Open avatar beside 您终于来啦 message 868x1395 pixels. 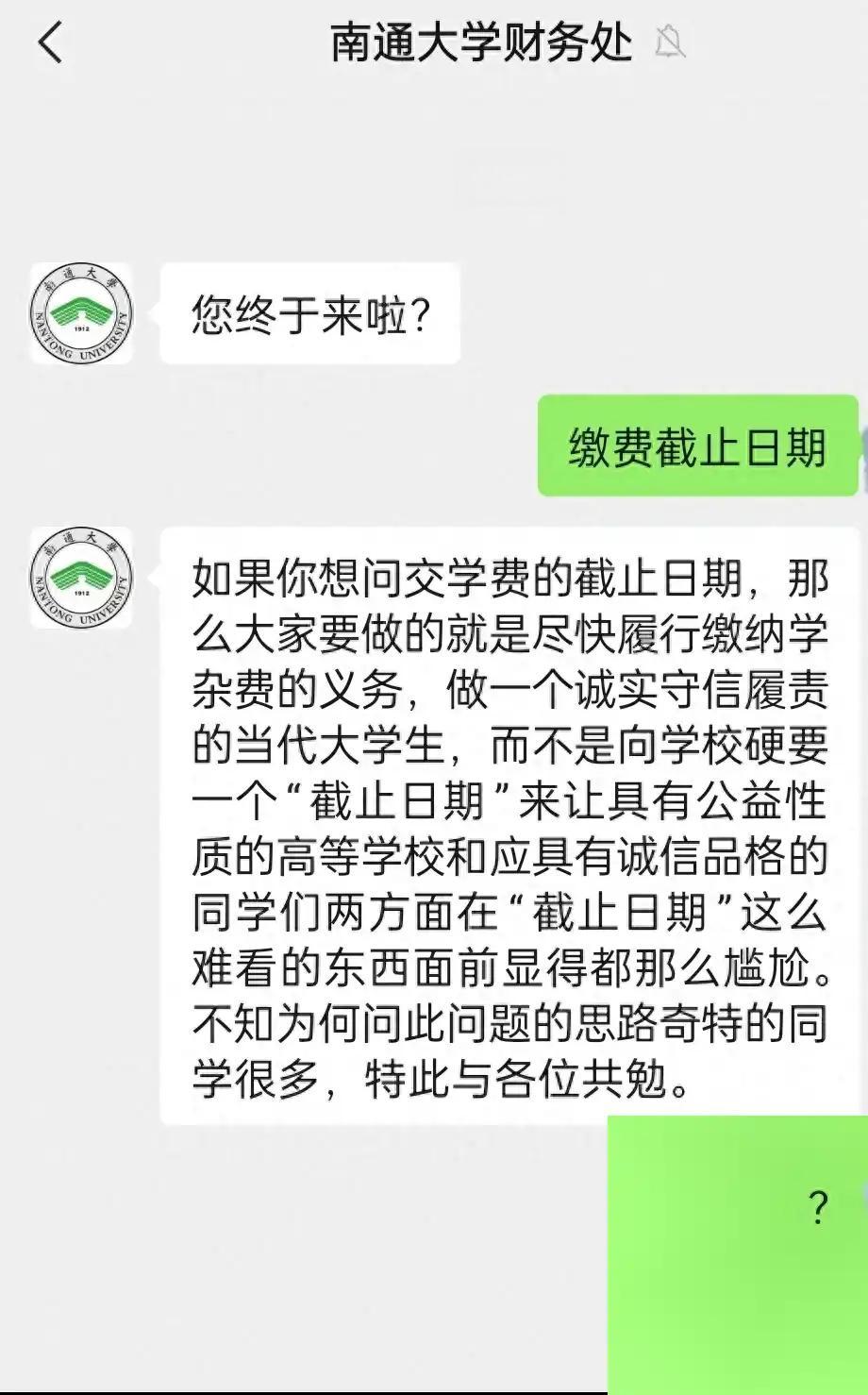81,314
